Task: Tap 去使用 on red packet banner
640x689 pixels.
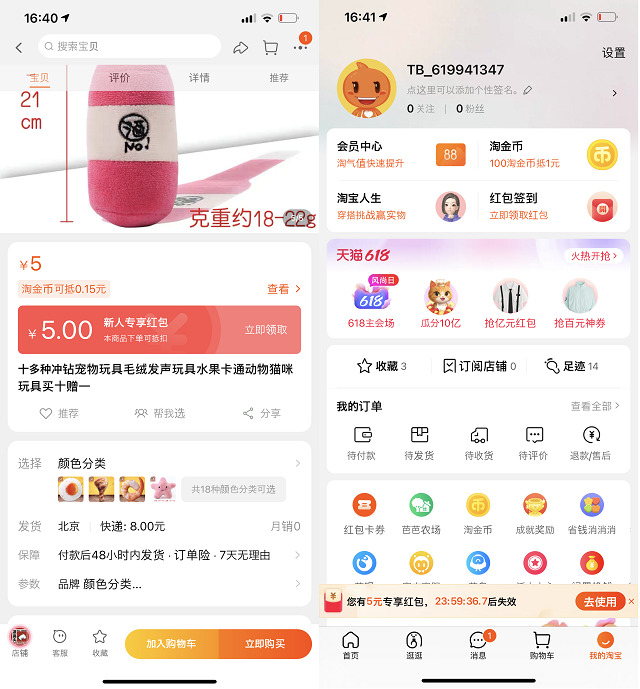Action: coord(599,601)
